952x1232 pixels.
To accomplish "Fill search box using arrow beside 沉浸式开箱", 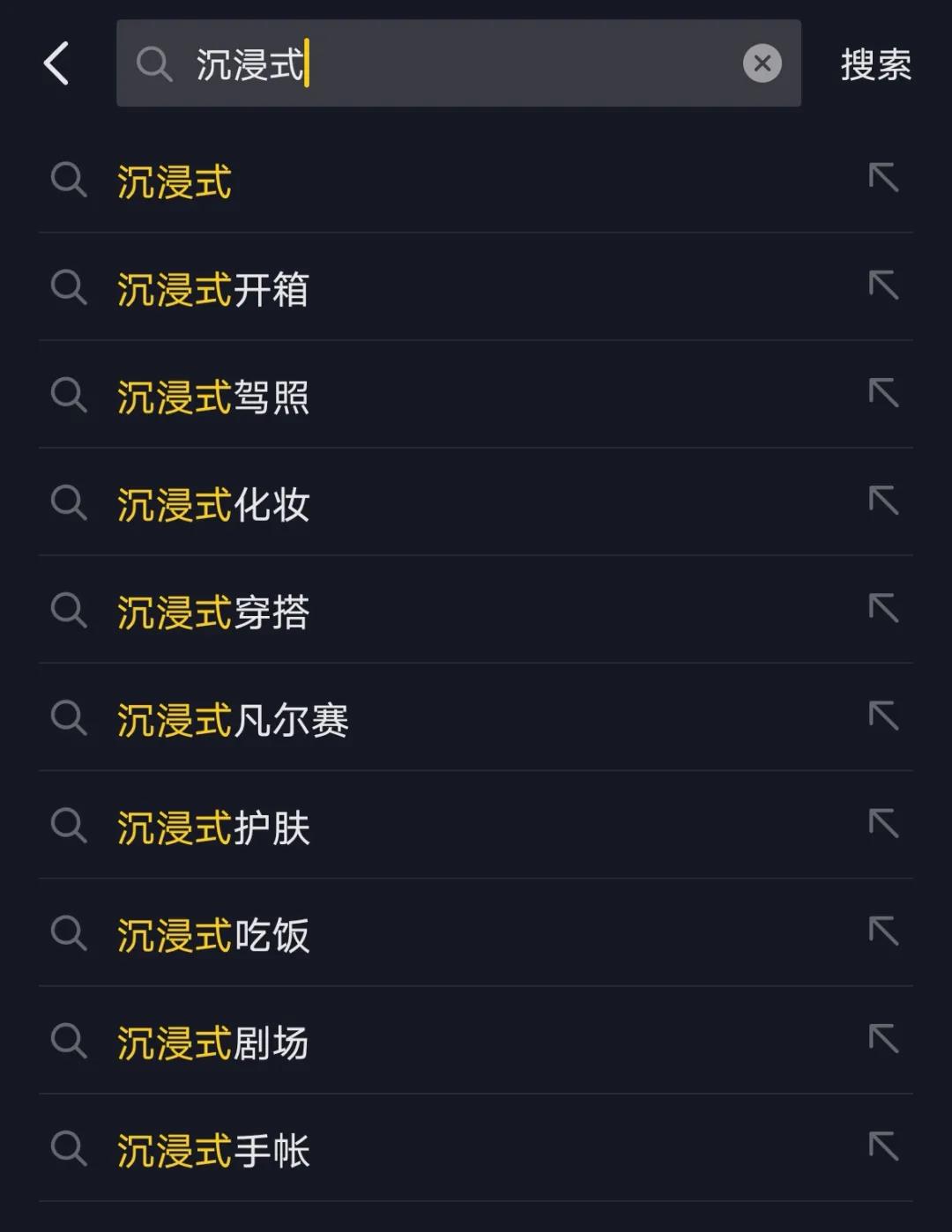I will 883,285.
